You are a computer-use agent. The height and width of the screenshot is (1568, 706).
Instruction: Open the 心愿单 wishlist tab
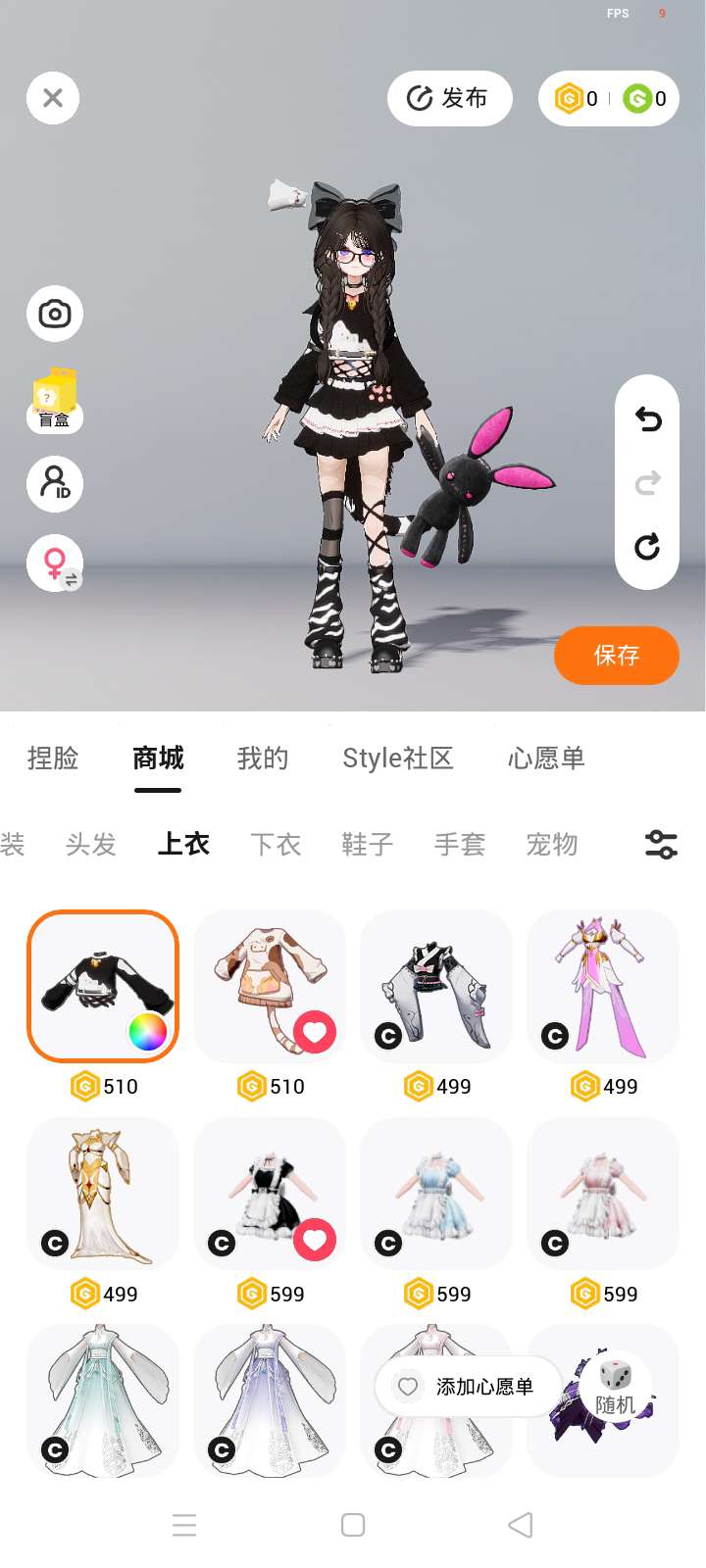(x=545, y=758)
